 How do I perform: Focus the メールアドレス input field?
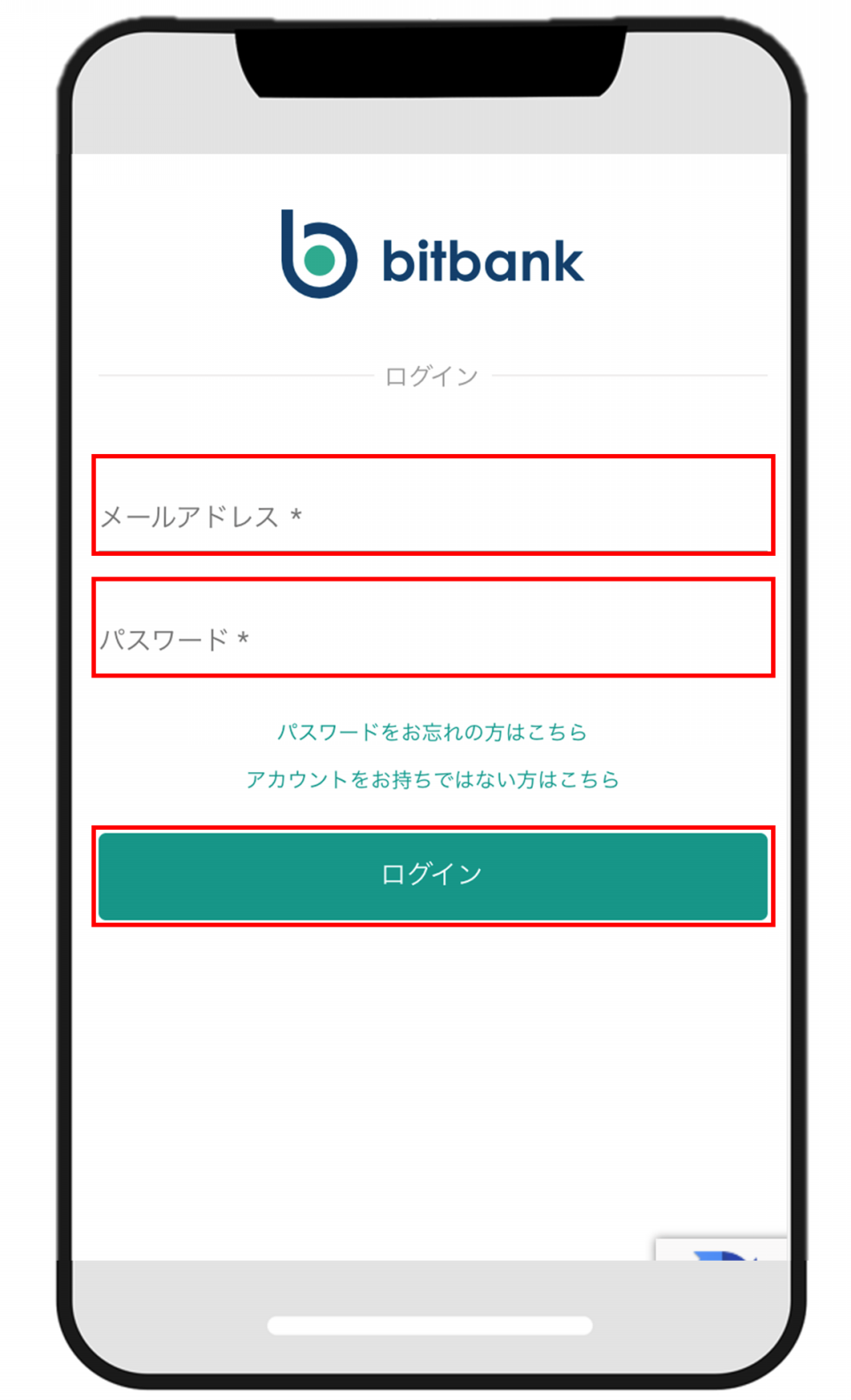[x=433, y=505]
